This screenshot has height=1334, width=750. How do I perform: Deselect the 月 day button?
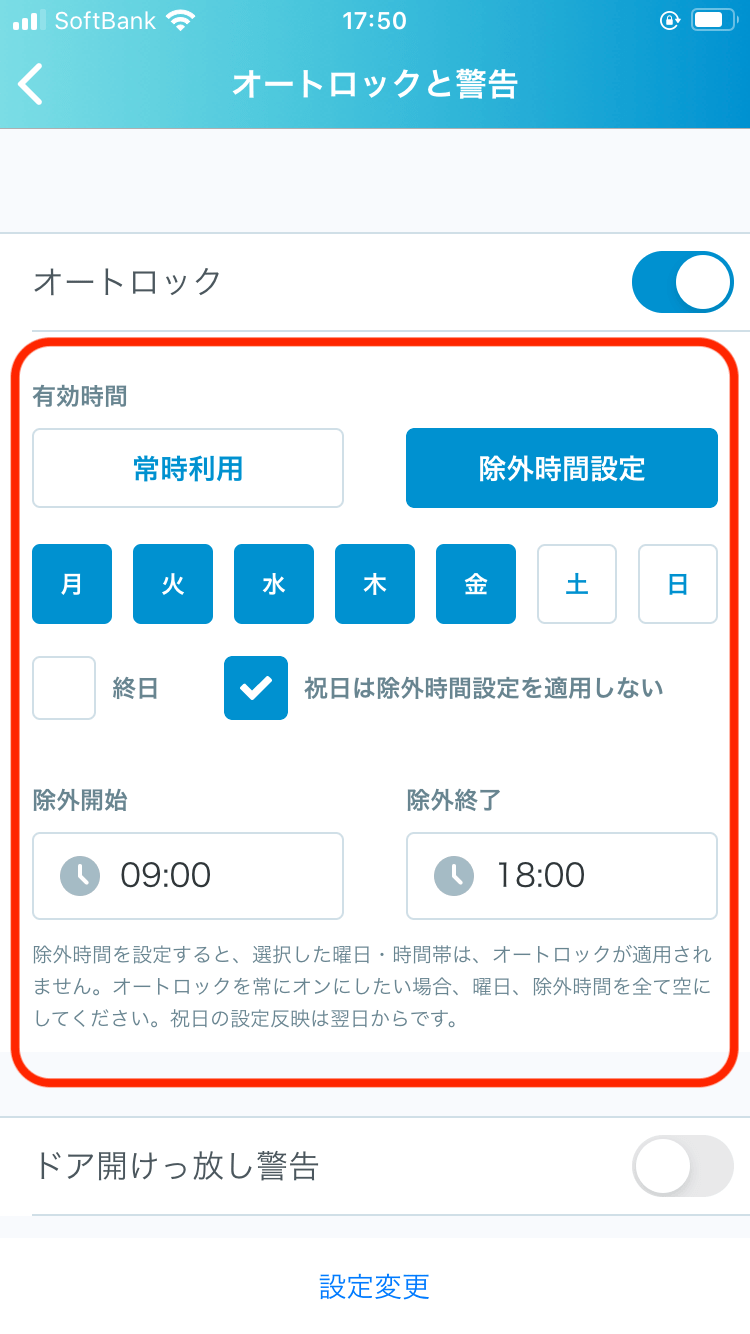tap(72, 584)
